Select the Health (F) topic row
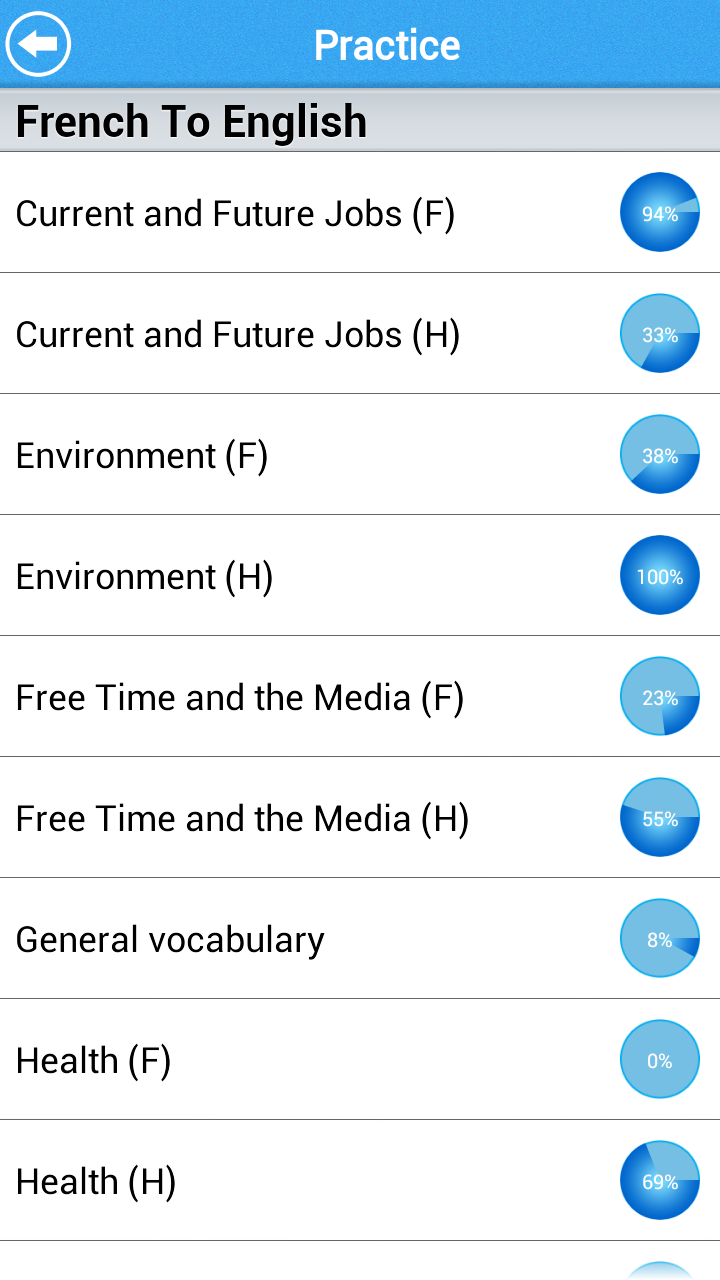 click(x=300, y=1059)
